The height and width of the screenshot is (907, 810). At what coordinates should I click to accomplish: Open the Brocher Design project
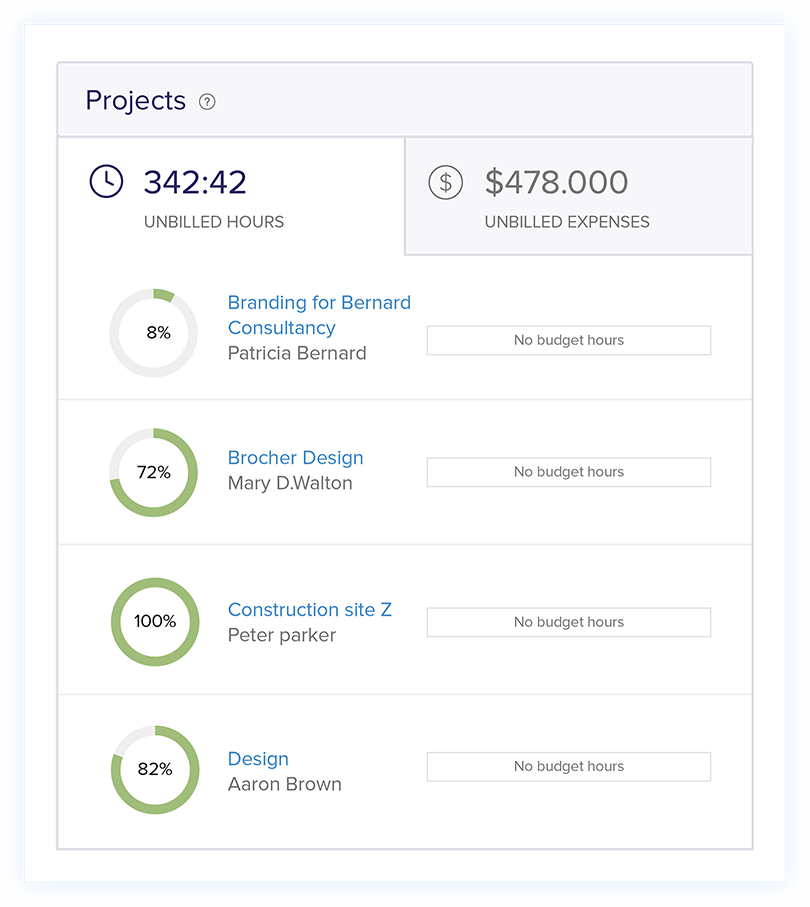click(x=295, y=458)
